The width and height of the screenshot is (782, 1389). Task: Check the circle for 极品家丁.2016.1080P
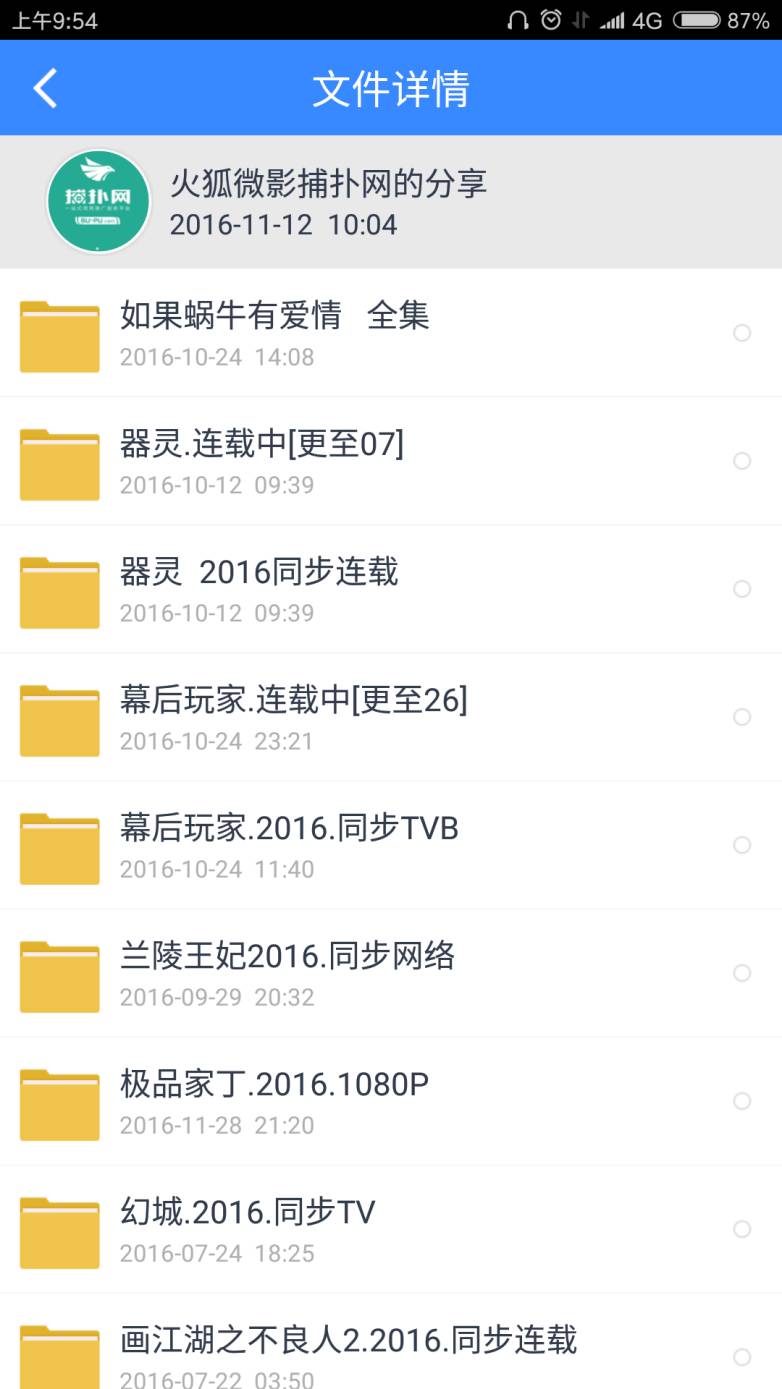pos(742,1101)
